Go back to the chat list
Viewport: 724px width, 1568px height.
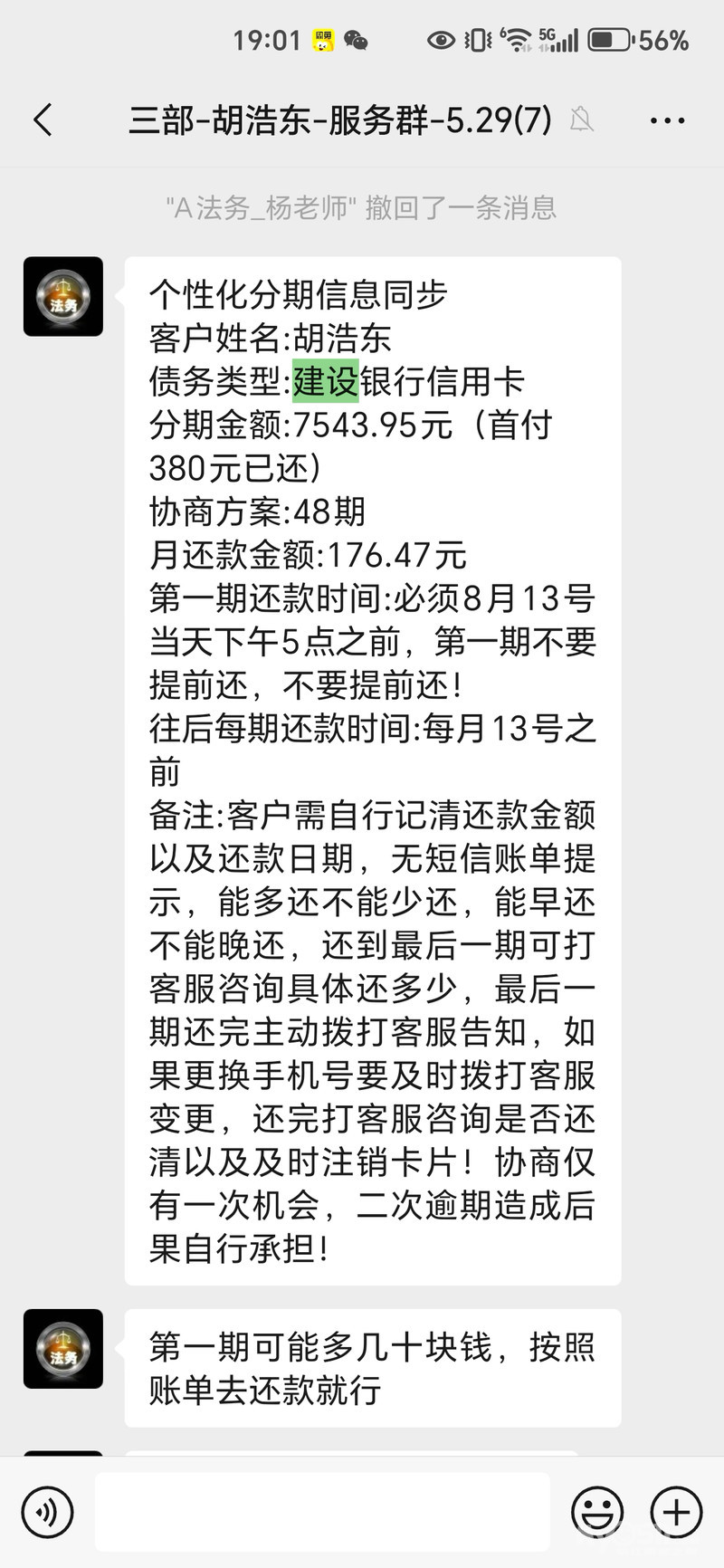43,120
